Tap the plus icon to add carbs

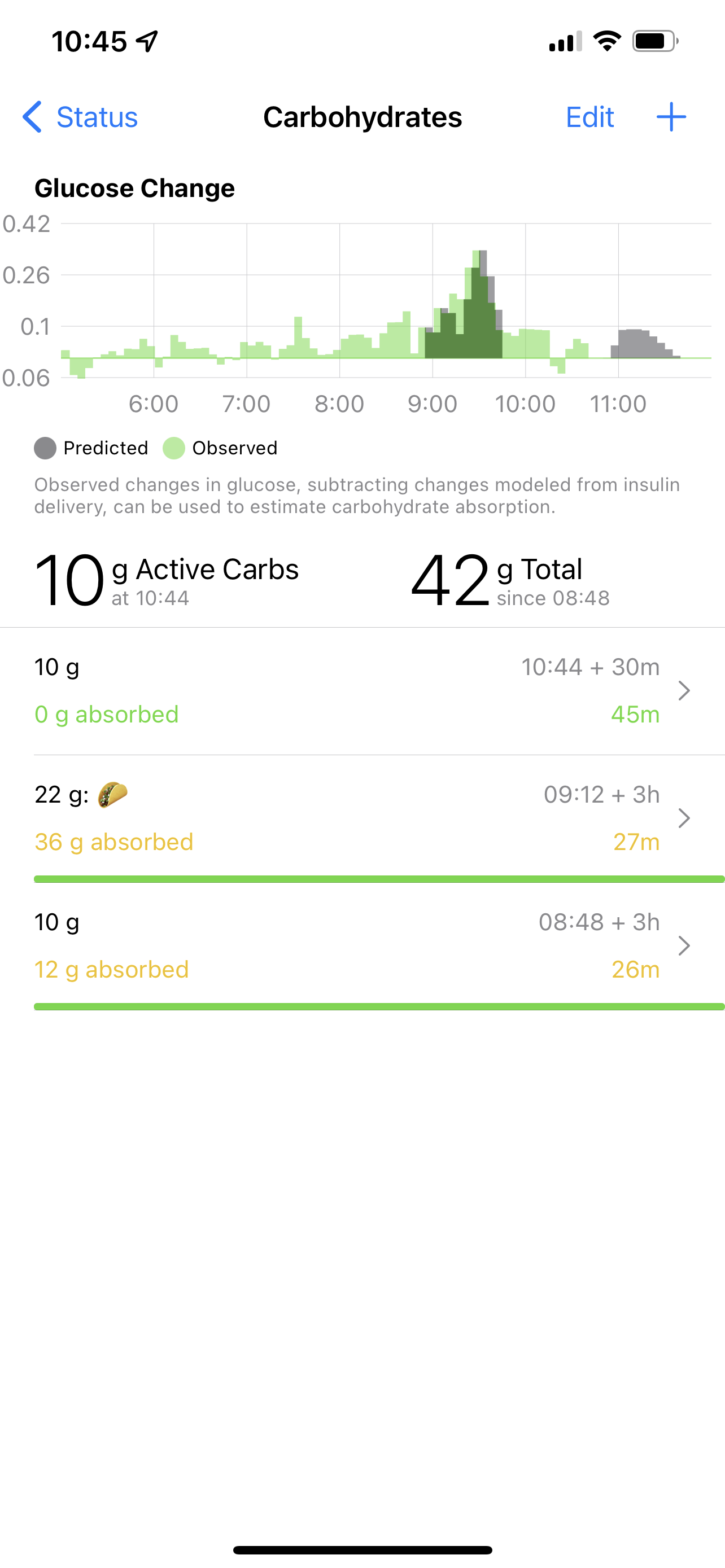(x=670, y=117)
